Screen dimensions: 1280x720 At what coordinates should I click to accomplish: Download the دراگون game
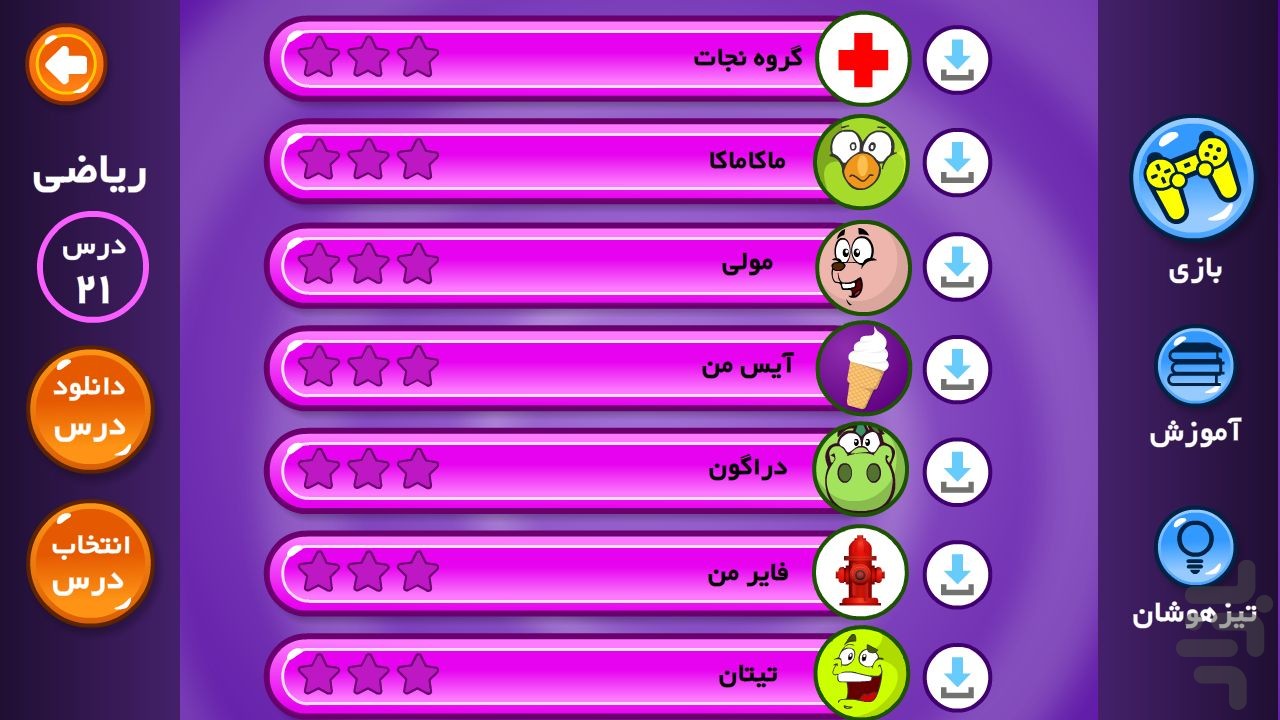(x=957, y=472)
